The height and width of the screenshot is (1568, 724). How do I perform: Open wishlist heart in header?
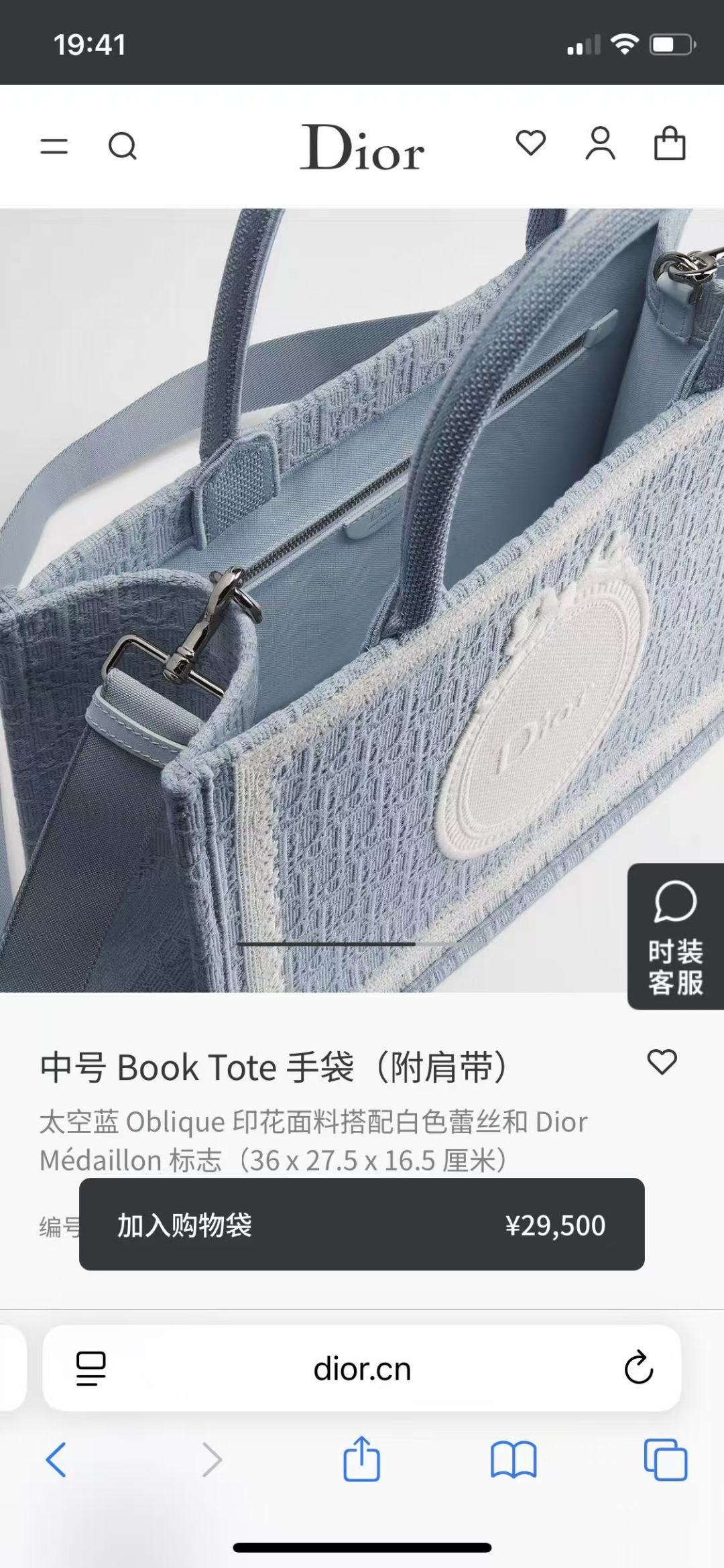tap(530, 143)
